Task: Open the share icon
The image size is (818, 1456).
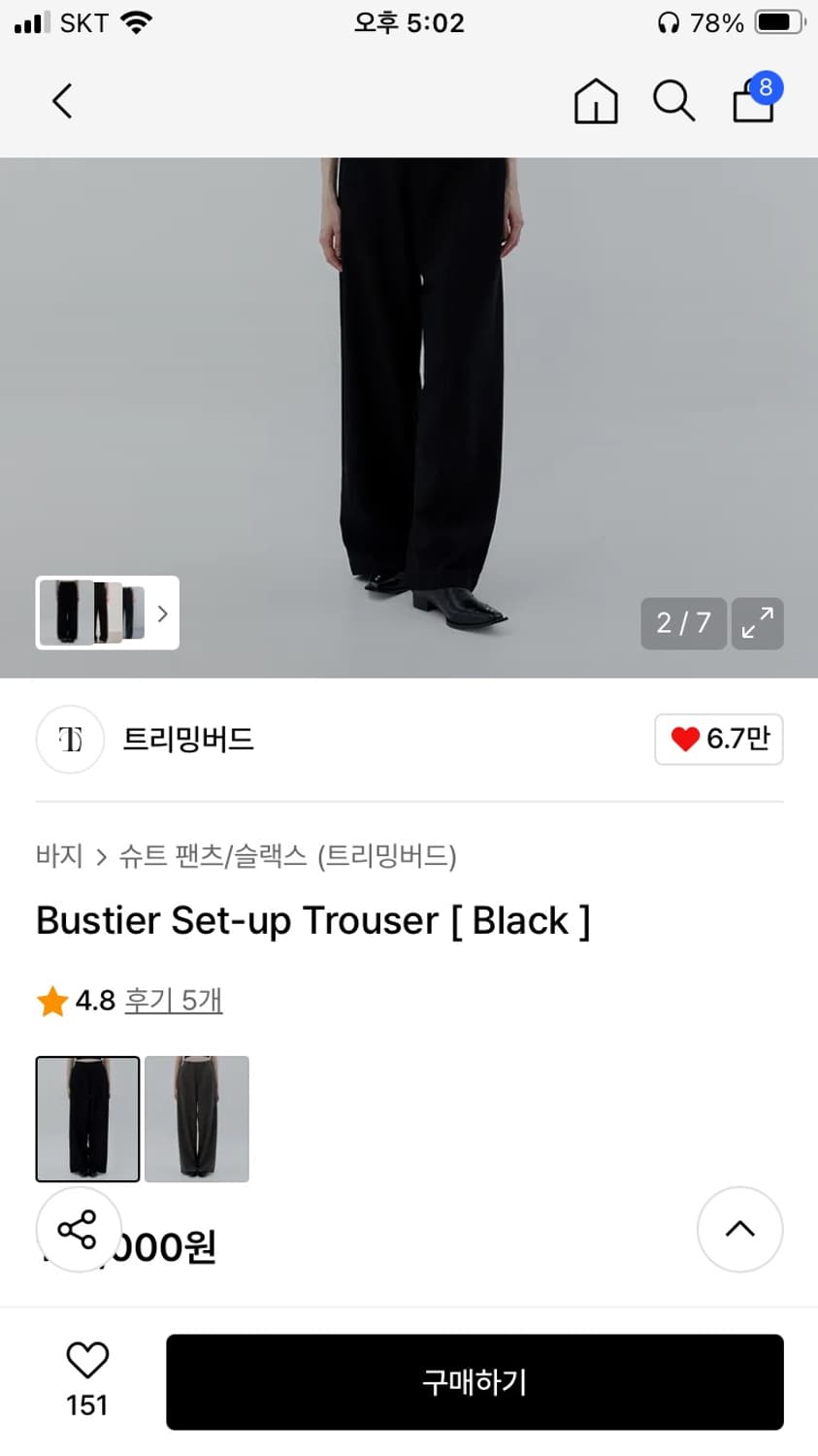Action: tap(78, 1230)
